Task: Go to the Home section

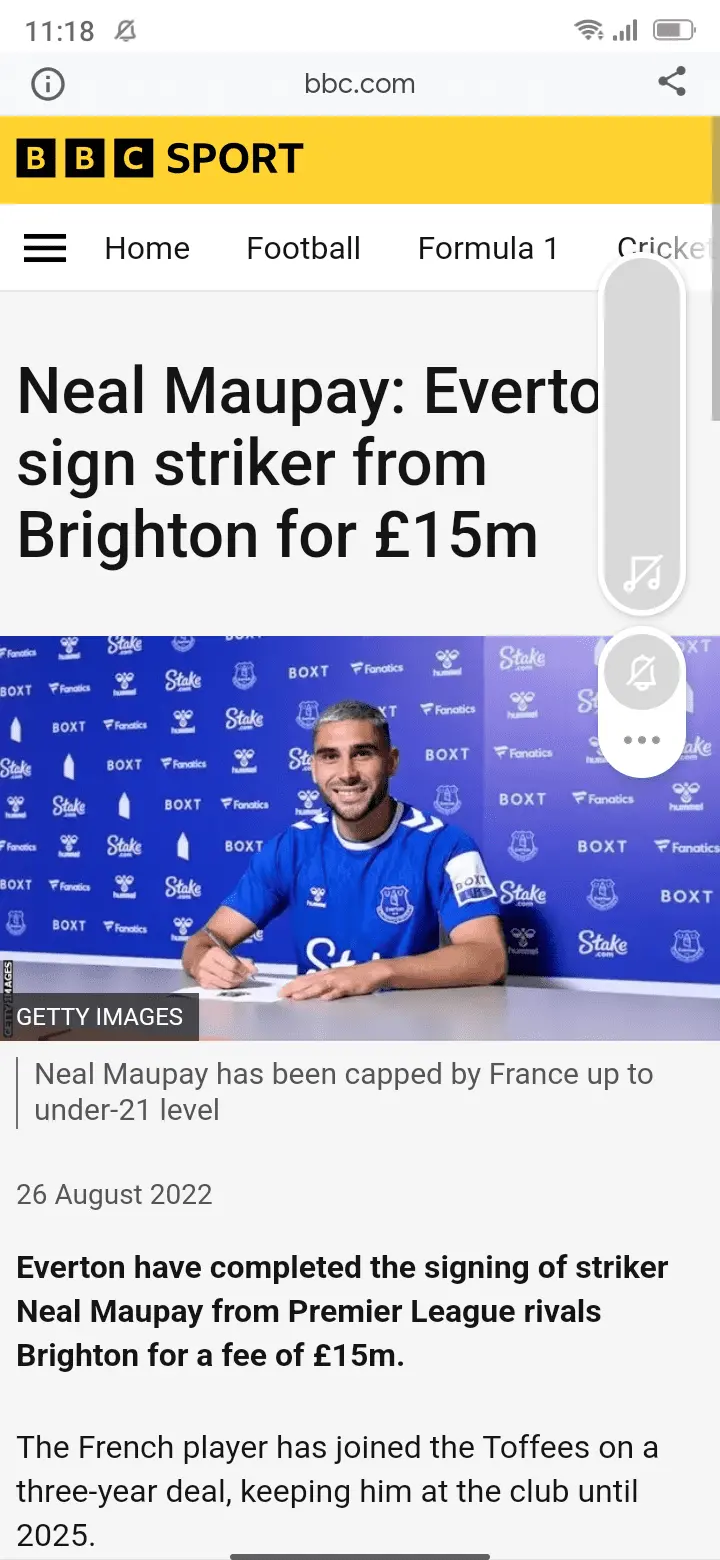Action: (x=147, y=248)
